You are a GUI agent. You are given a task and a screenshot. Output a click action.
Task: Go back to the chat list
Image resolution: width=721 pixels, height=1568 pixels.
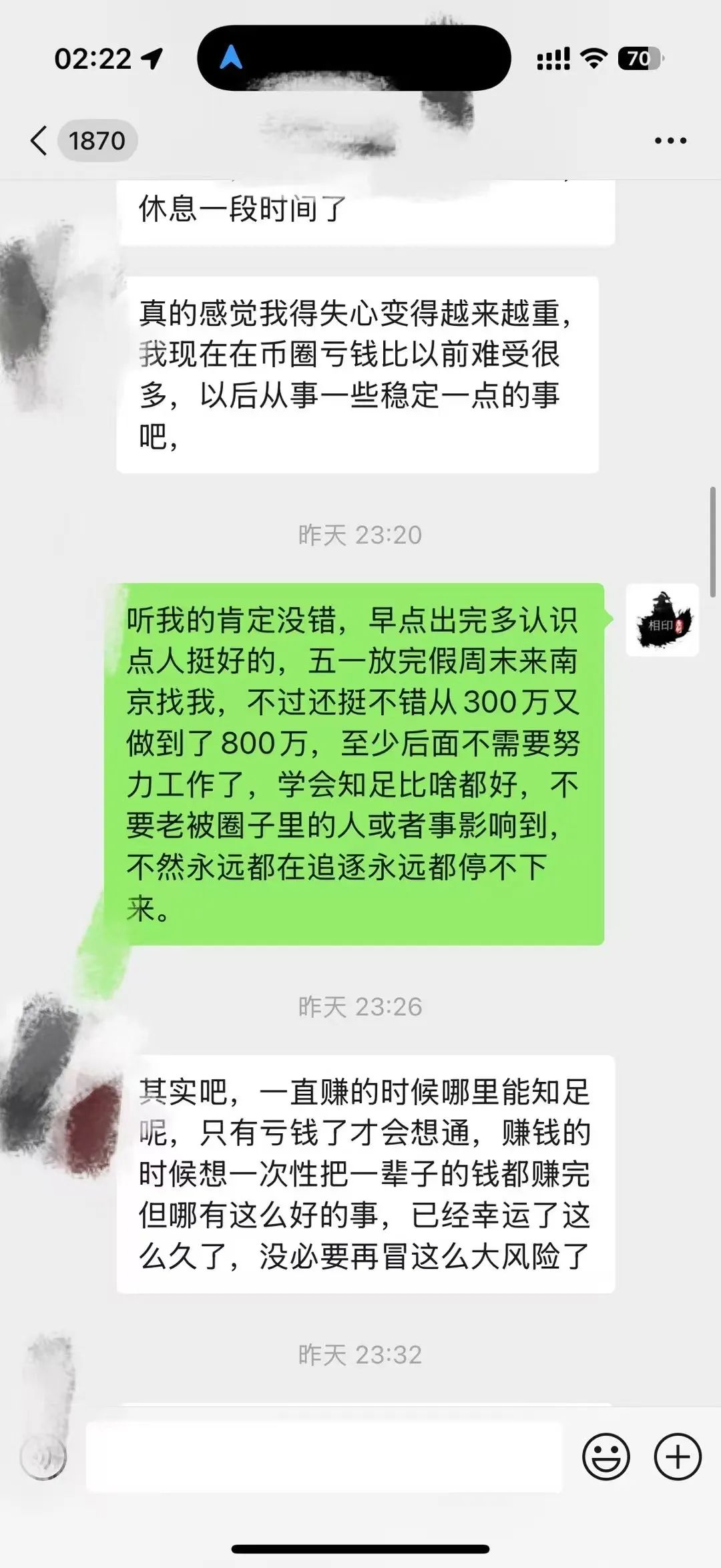click(40, 141)
